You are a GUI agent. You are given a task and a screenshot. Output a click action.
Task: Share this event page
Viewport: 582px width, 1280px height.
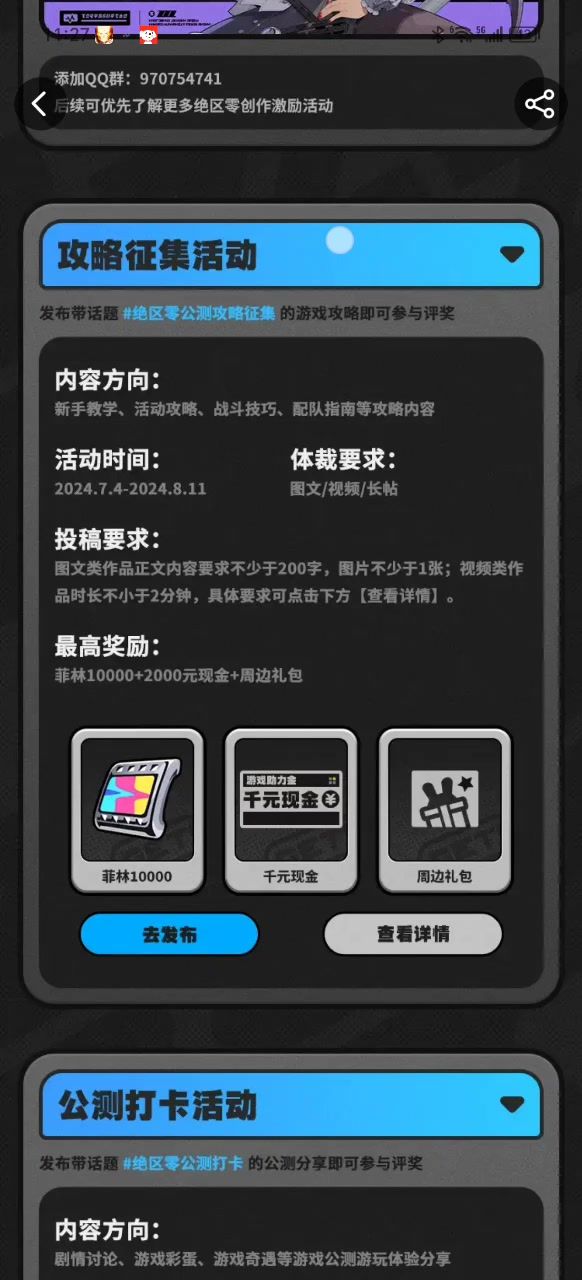tap(540, 104)
